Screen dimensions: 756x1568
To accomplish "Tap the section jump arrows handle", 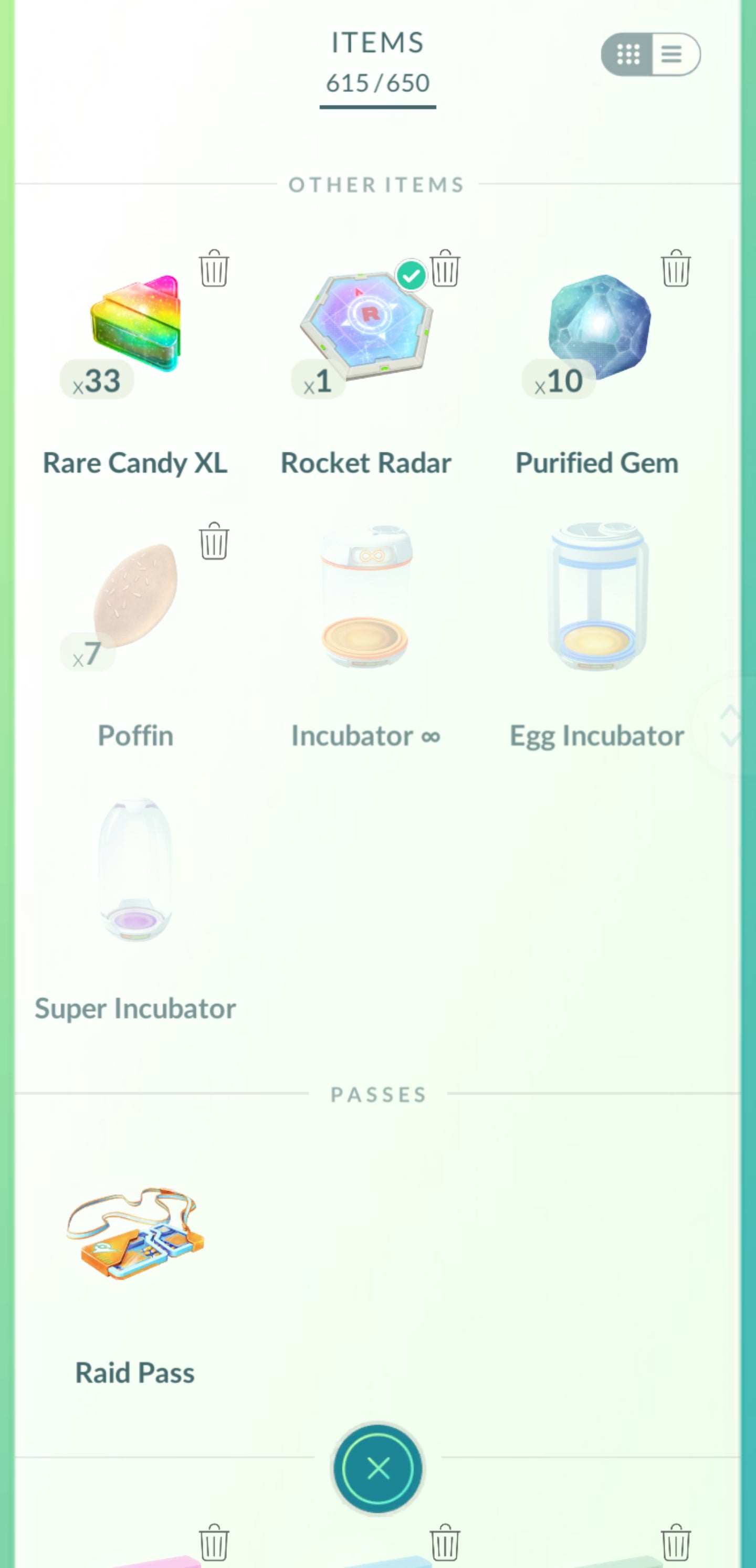I will pyautogui.click(x=729, y=726).
